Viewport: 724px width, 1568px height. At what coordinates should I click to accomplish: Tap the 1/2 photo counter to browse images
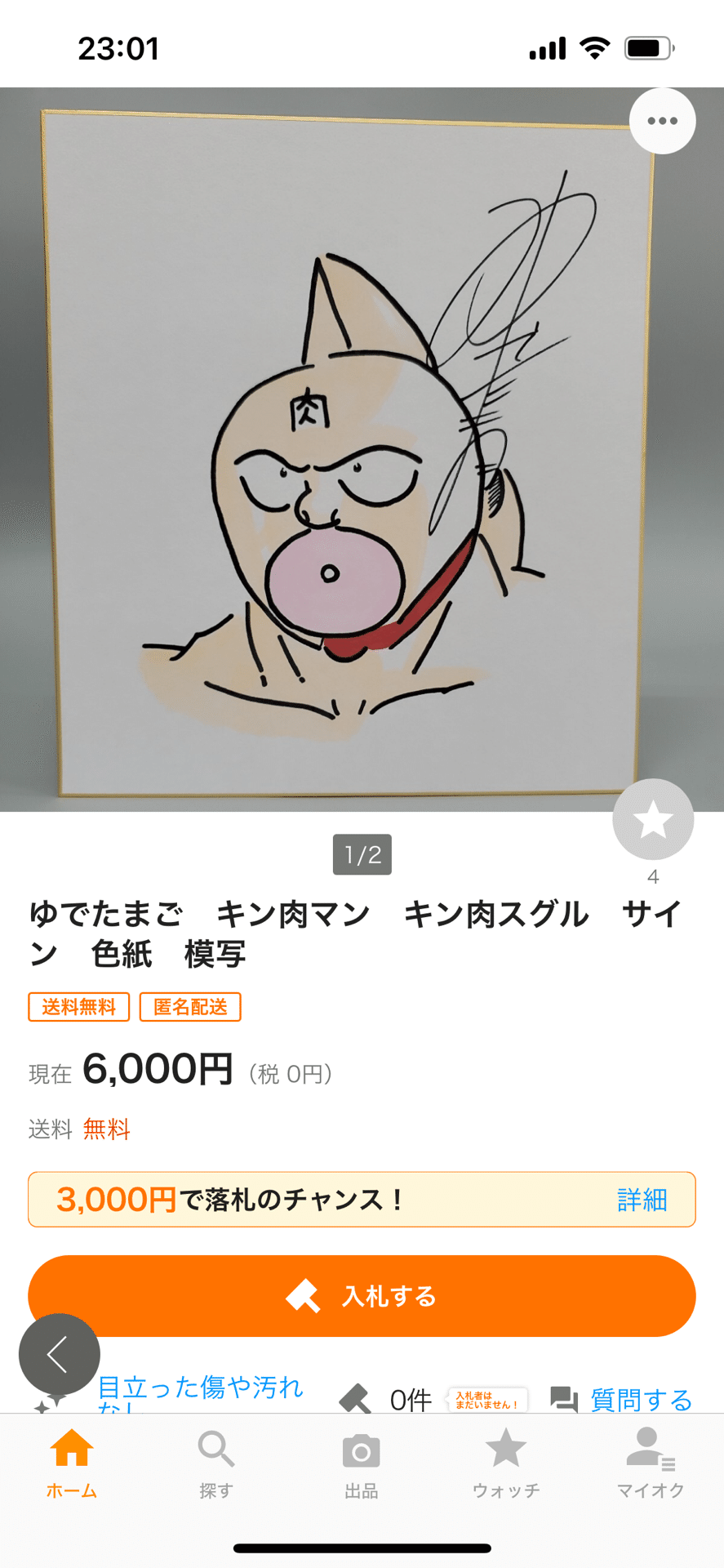[x=362, y=854]
